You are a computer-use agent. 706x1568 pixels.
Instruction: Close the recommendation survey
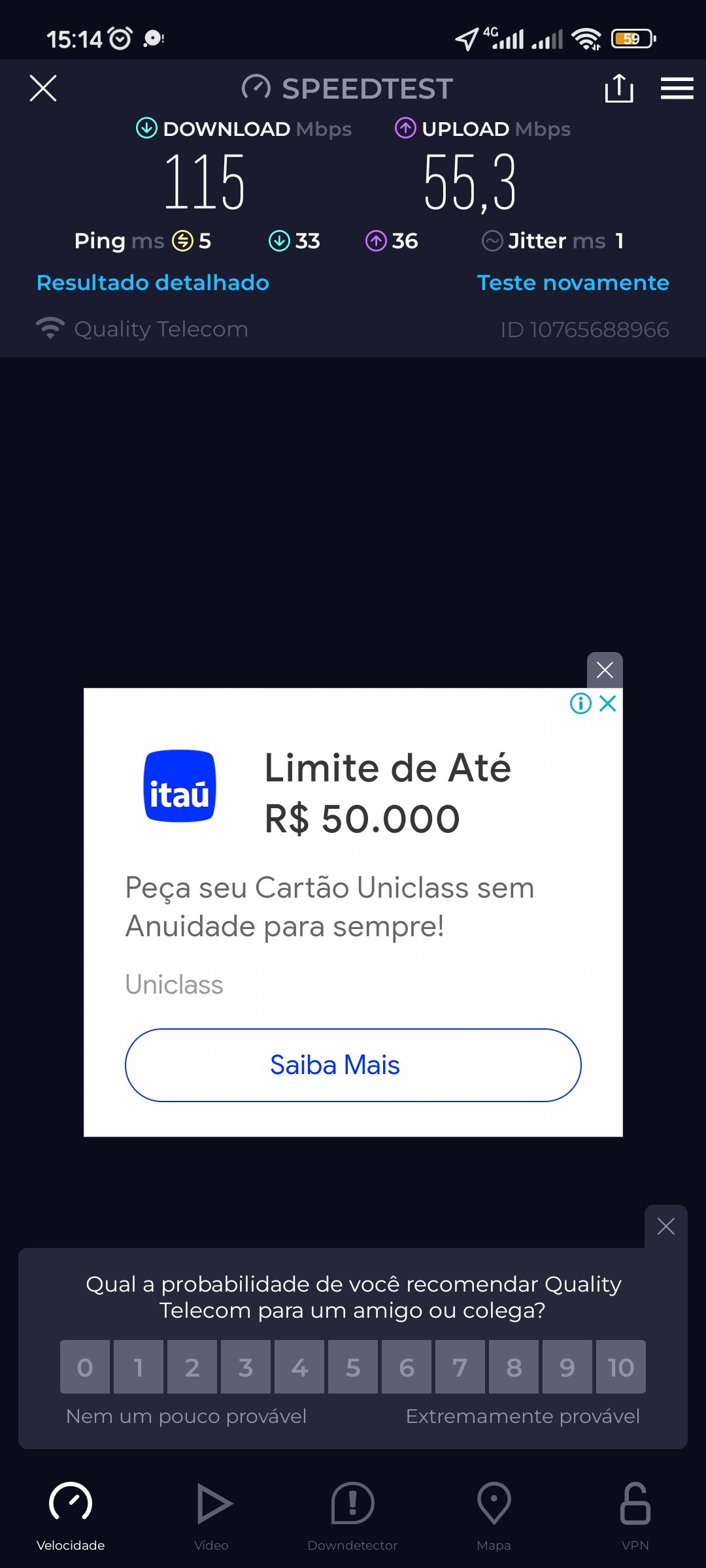pyautogui.click(x=665, y=1226)
